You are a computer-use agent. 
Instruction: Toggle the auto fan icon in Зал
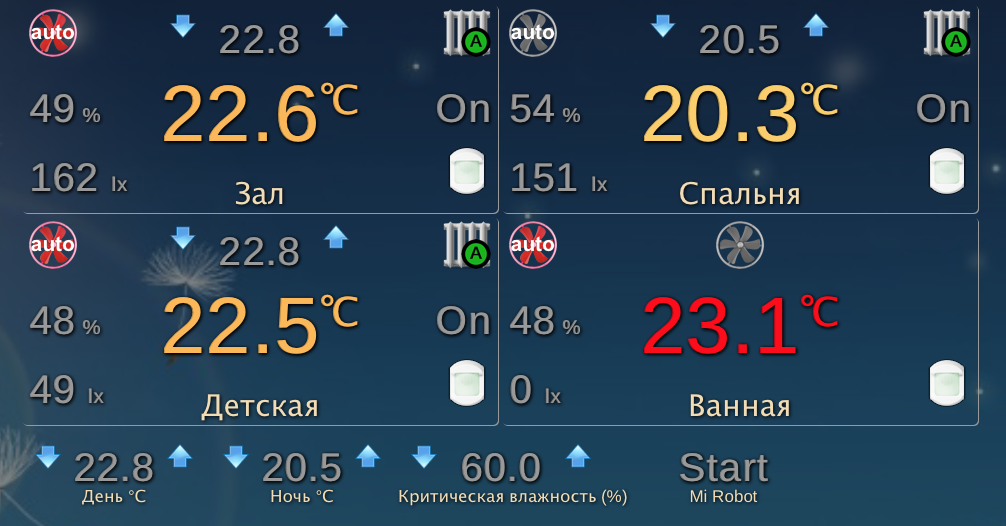pyautogui.click(x=53, y=33)
